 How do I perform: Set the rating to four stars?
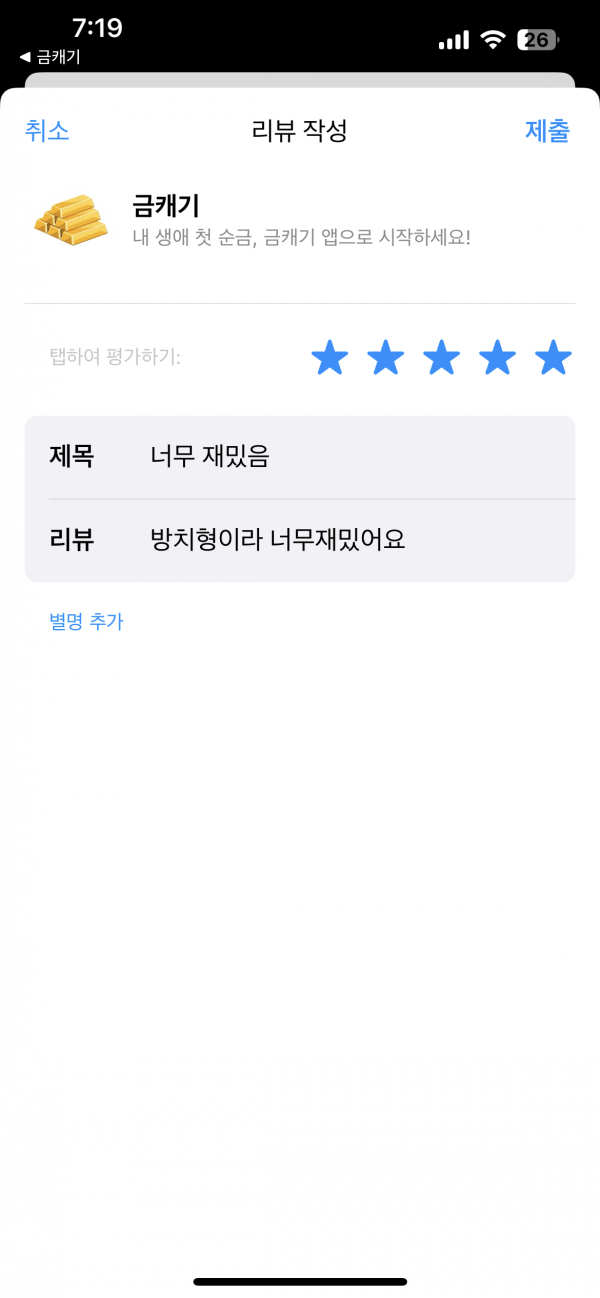coord(497,357)
